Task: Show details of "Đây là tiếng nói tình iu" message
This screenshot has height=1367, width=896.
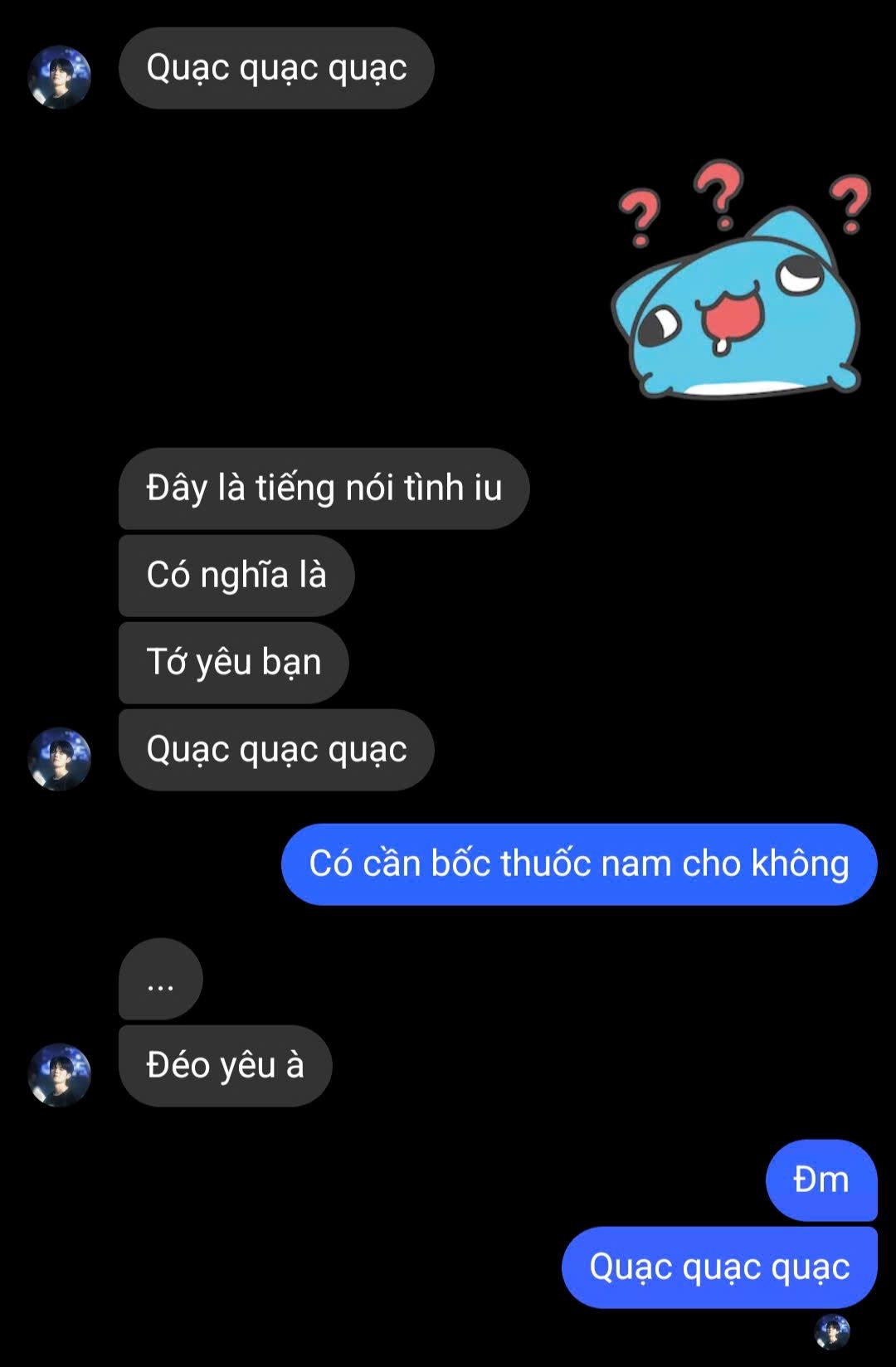Action: [x=324, y=489]
